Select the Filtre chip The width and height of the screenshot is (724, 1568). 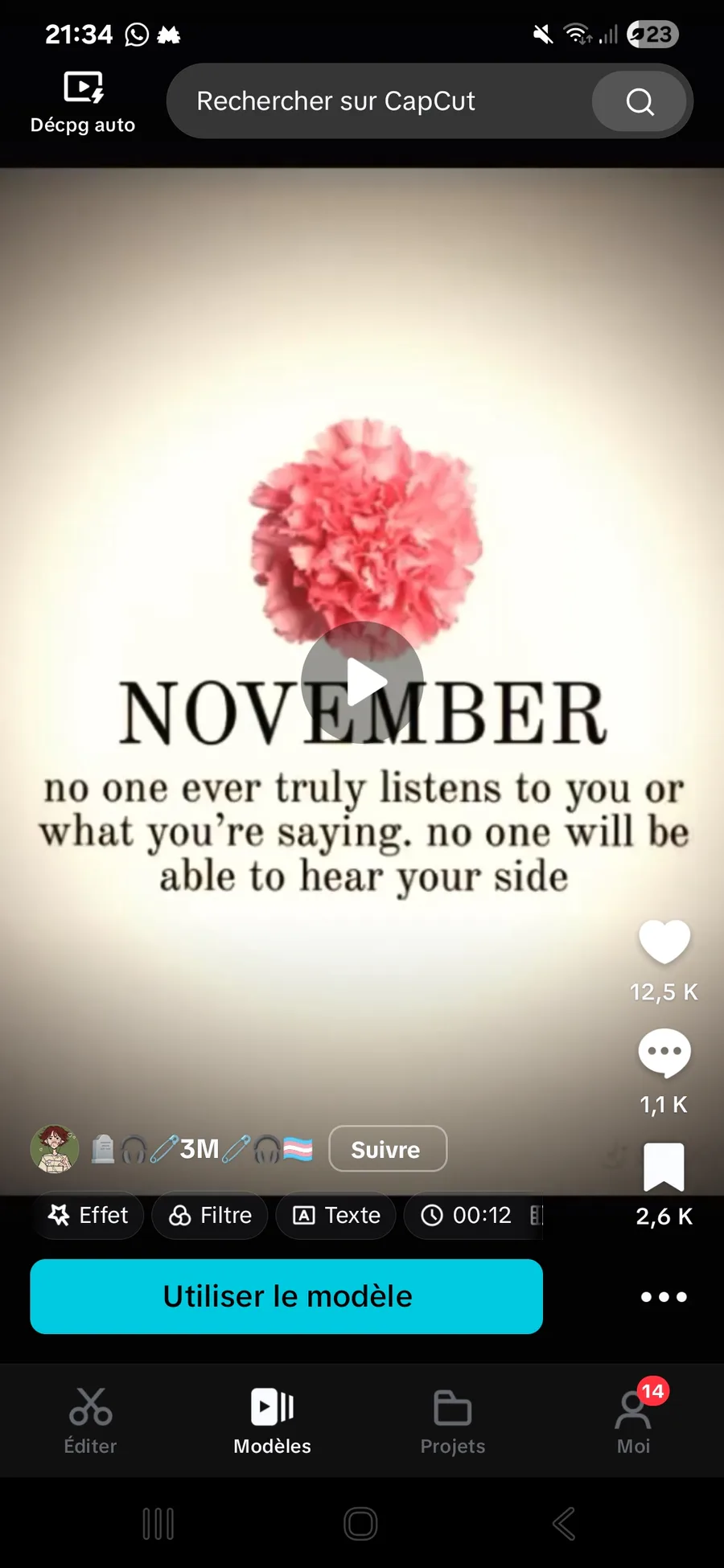210,1215
